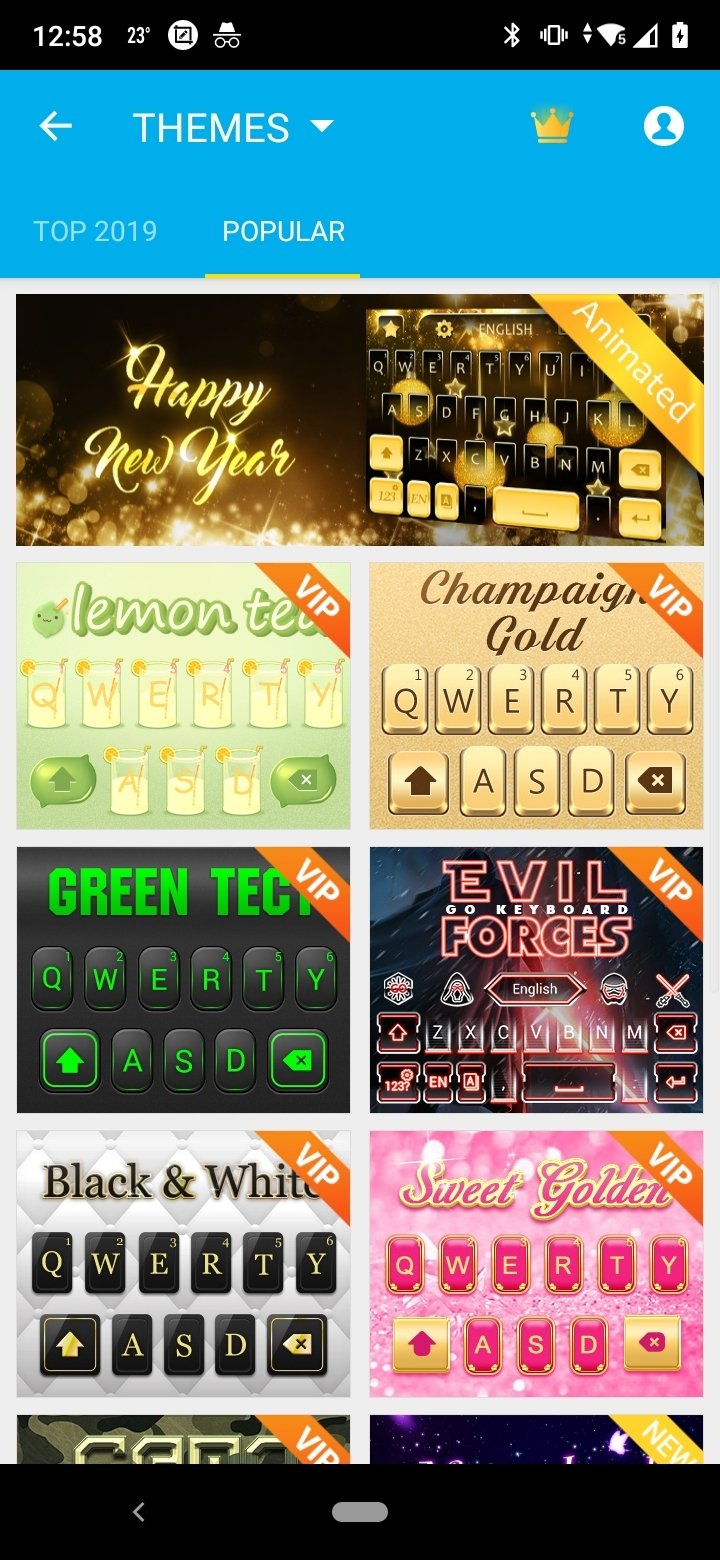
Task: View the Champaign Gold theme
Action: coord(536,696)
